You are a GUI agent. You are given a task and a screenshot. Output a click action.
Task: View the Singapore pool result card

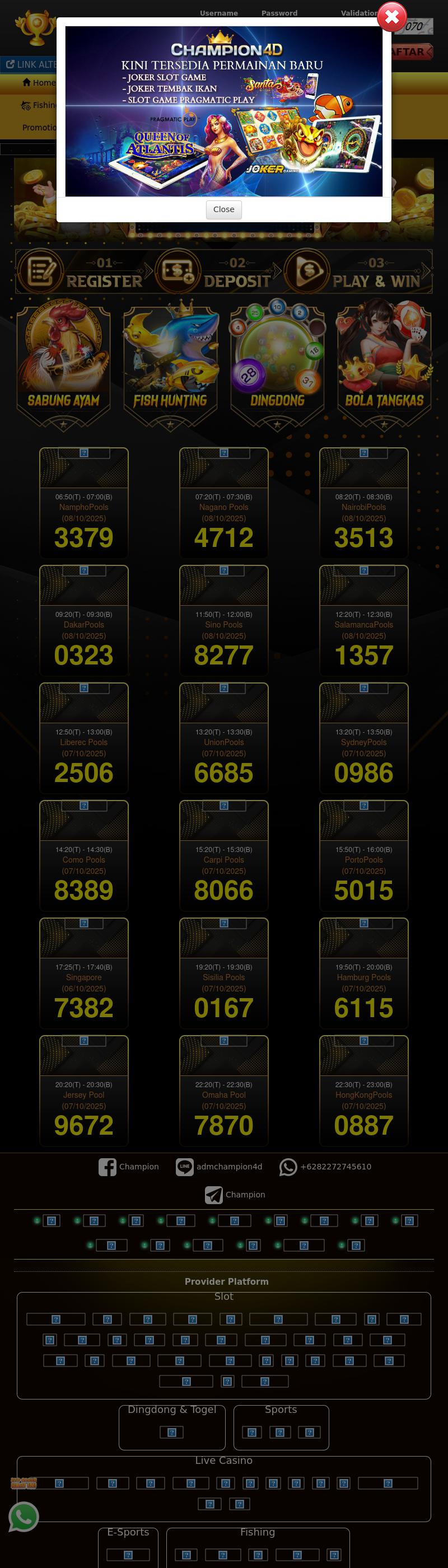[x=84, y=973]
